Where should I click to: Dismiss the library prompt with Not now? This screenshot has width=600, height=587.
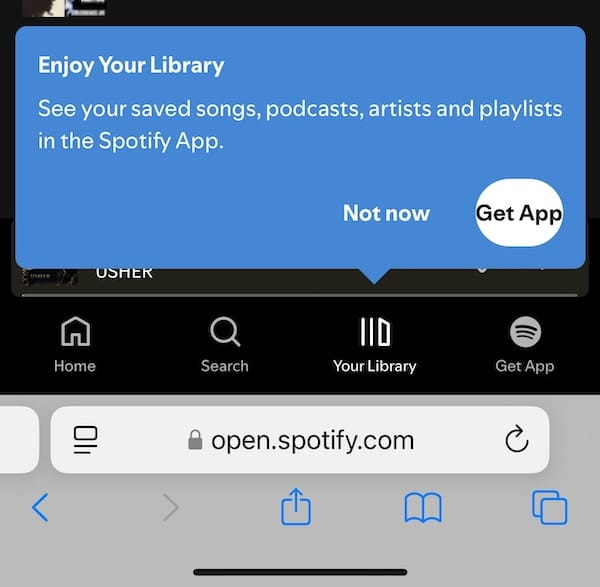[386, 213]
